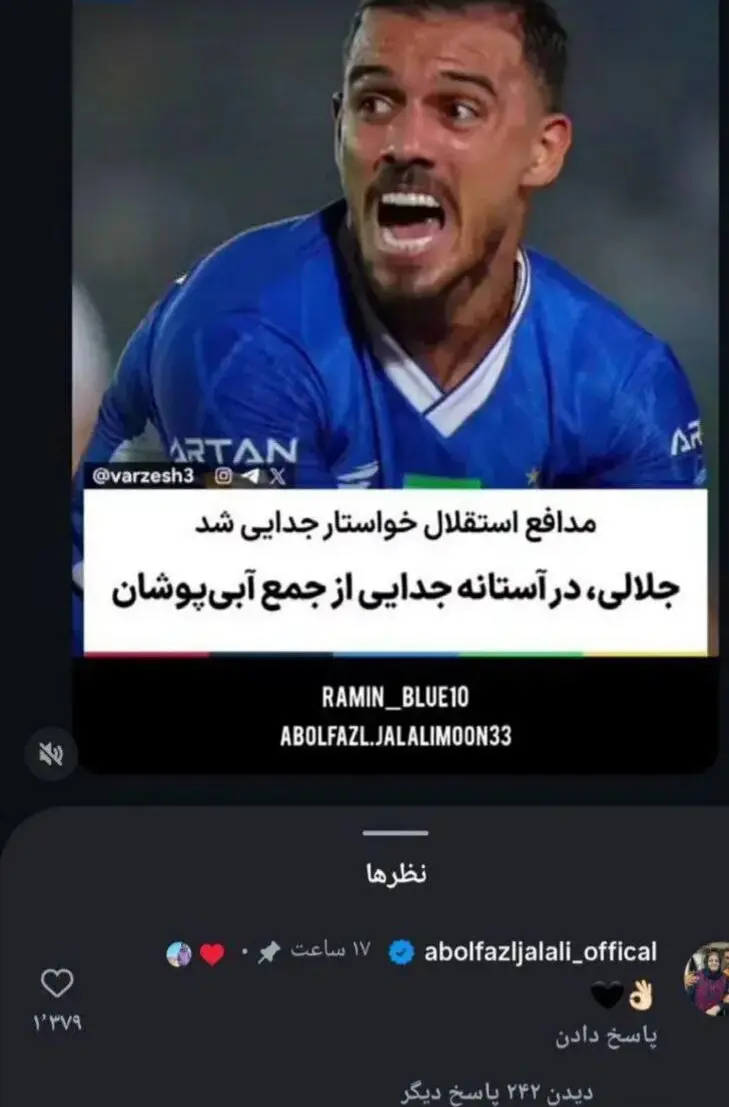Open the commenter's profile picture

(707, 978)
